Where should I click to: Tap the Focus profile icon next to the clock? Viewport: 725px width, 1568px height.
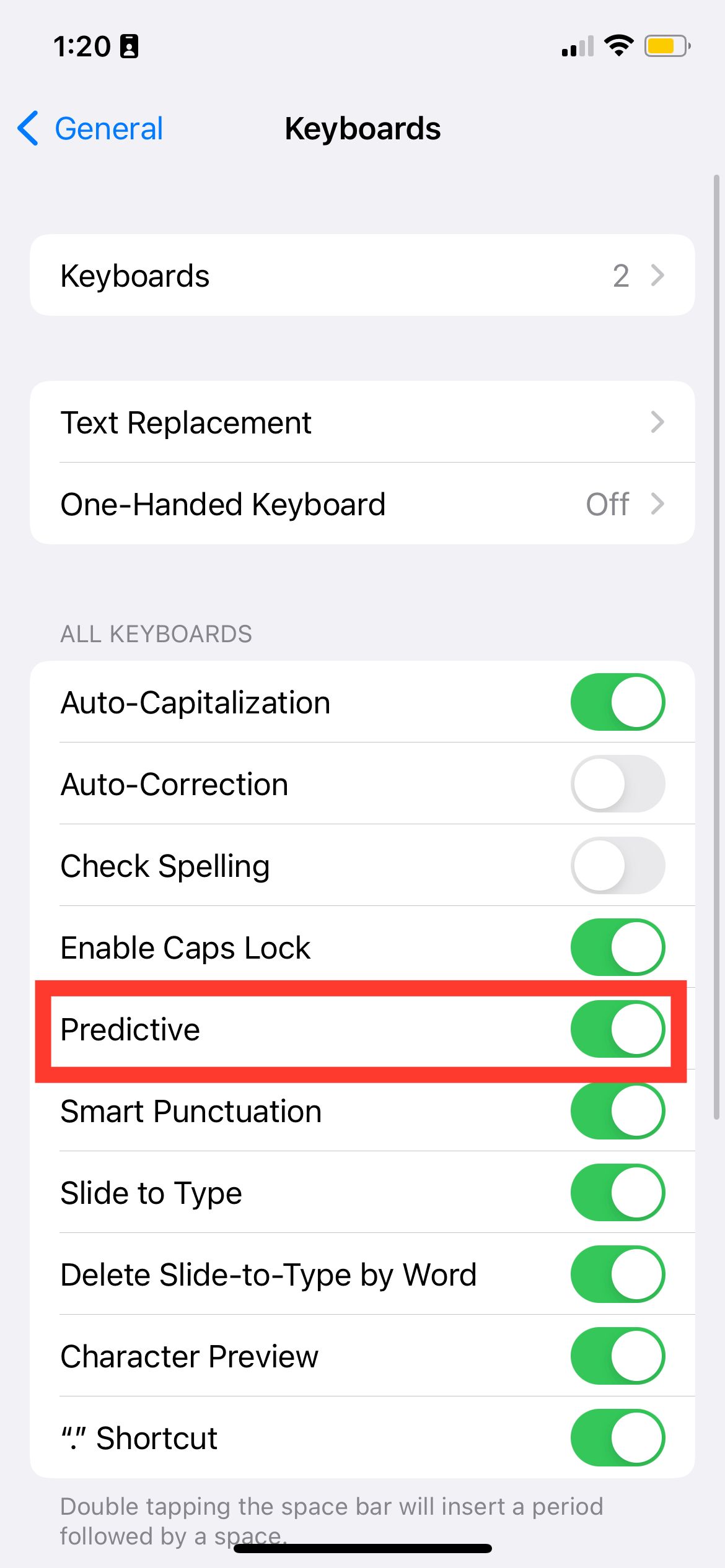[128, 45]
